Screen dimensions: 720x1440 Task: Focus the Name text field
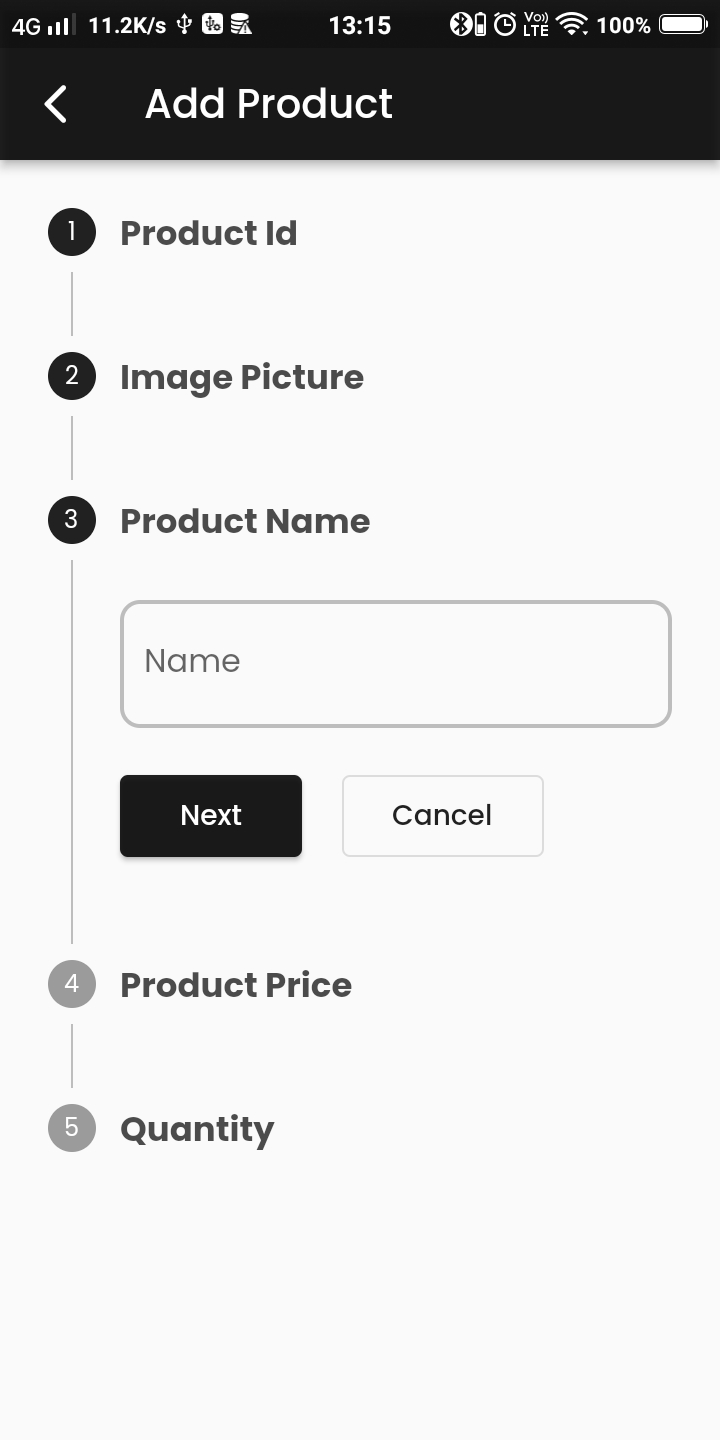click(395, 663)
